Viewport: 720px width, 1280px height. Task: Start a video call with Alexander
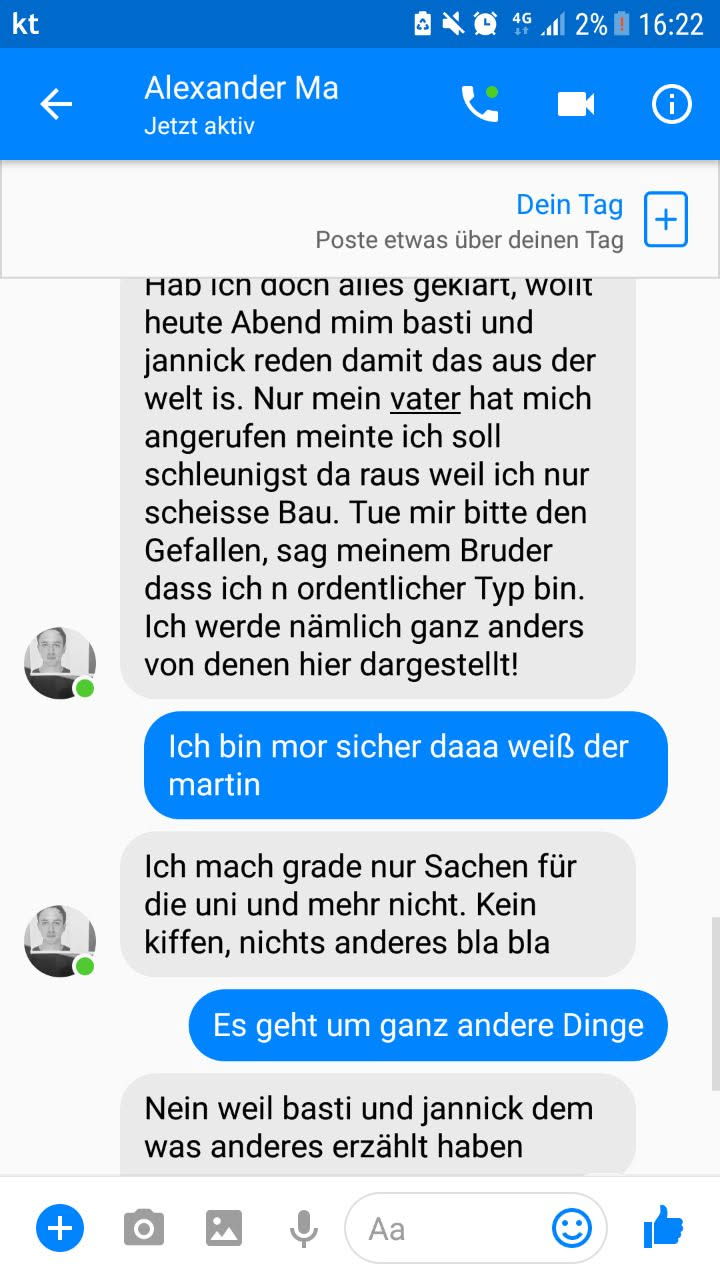(575, 104)
